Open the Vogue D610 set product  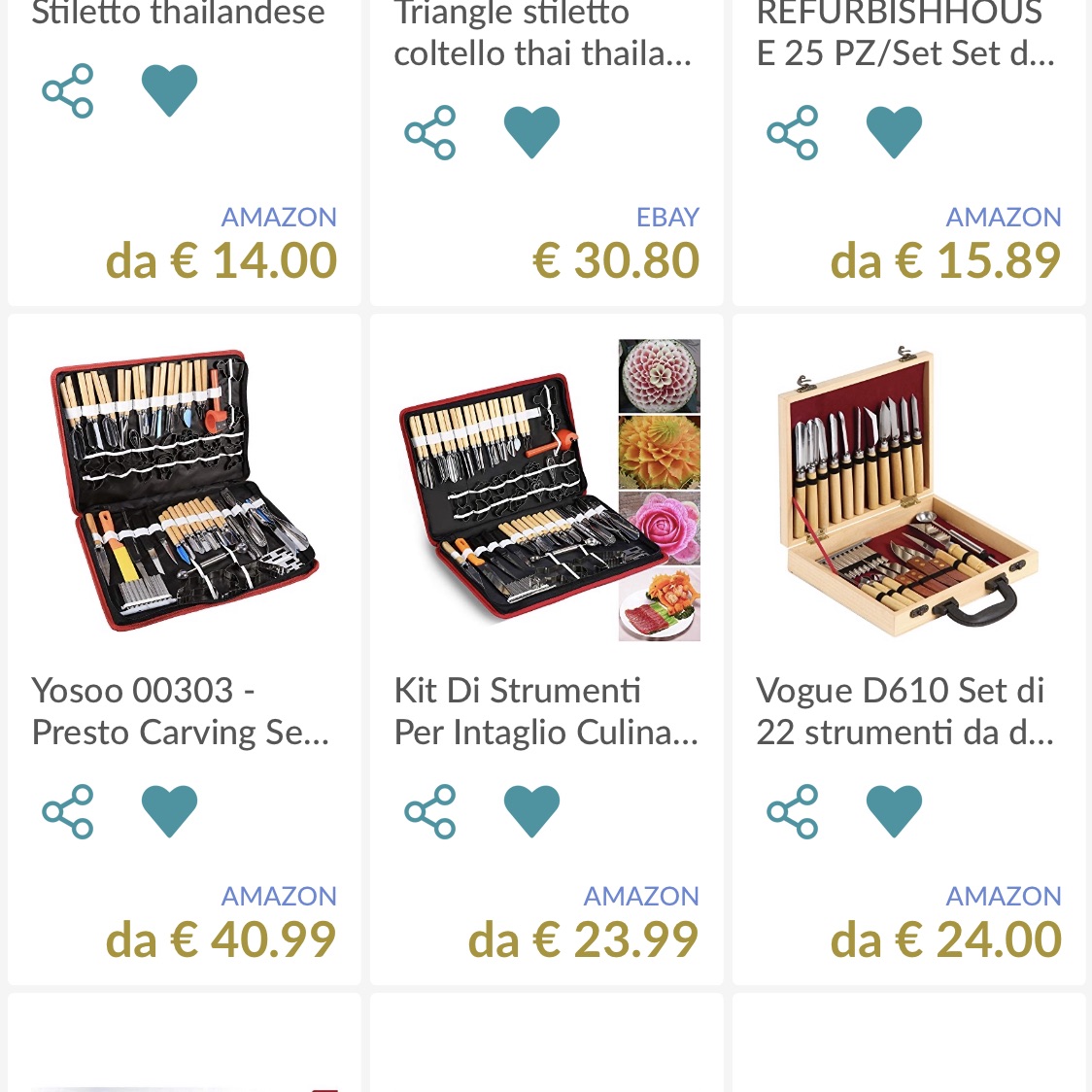(908, 491)
